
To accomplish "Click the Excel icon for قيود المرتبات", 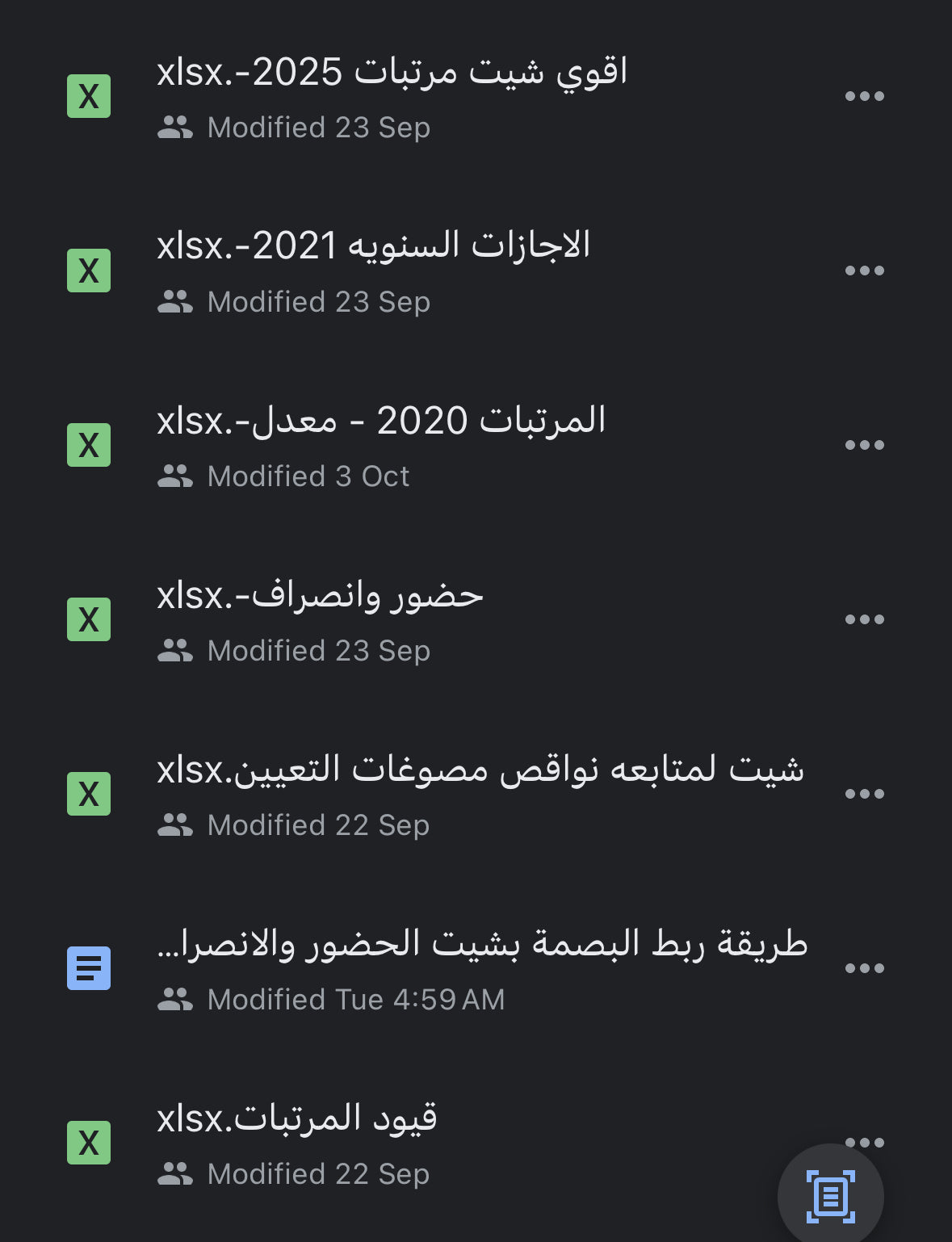I will [89, 1142].
